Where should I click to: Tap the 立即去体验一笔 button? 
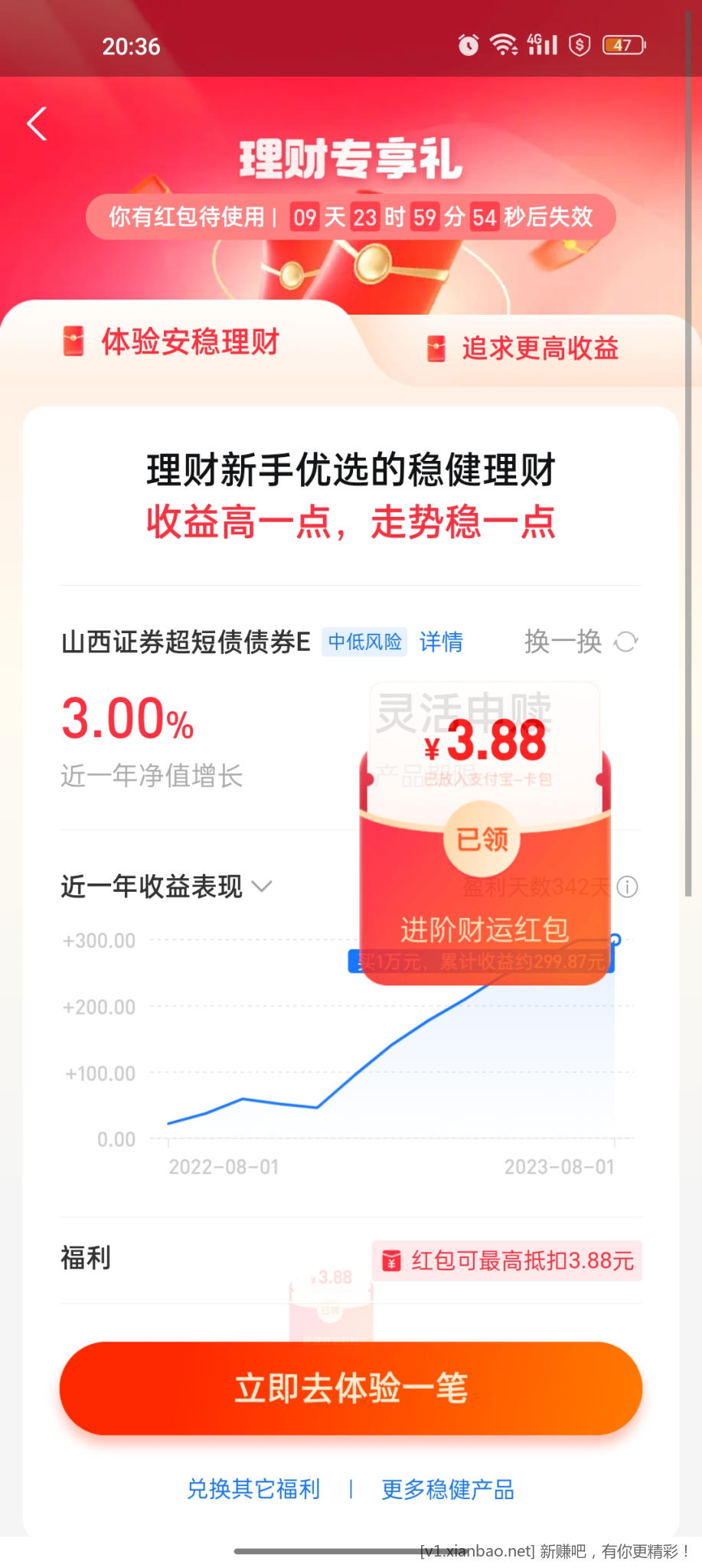click(x=351, y=1388)
